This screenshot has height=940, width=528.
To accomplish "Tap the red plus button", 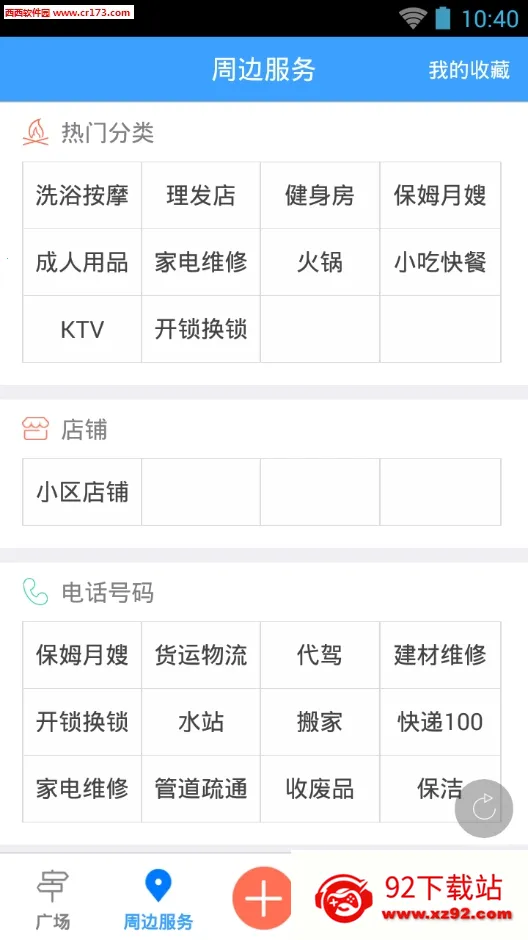I will 263,898.
